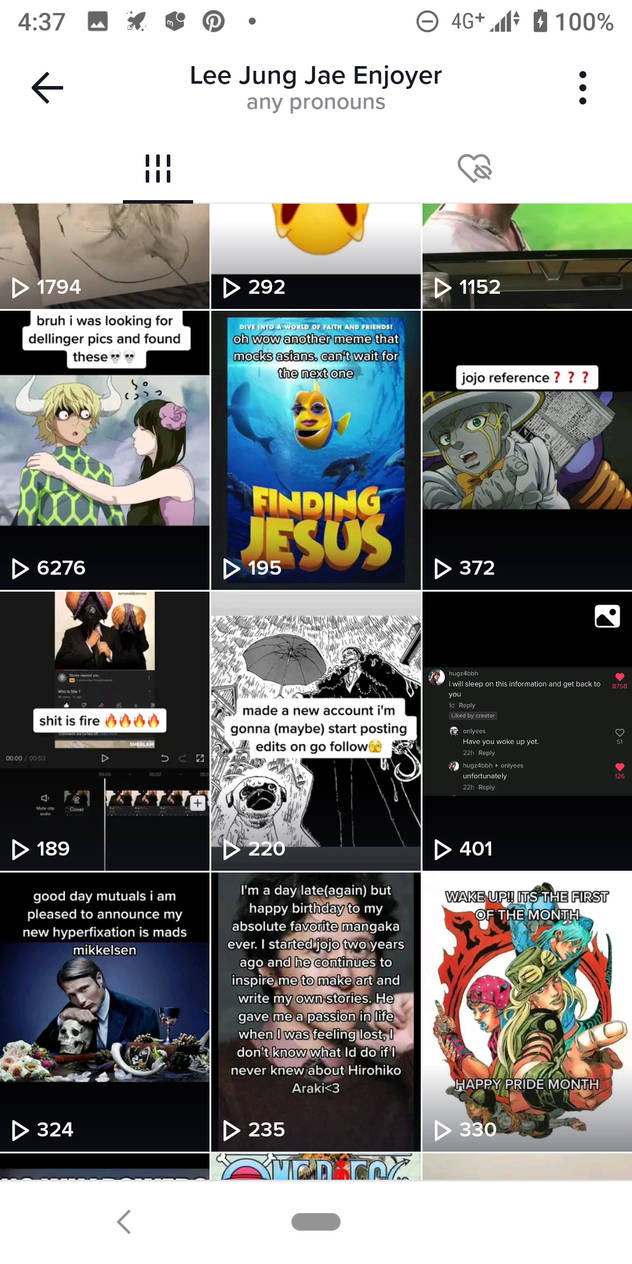Open the jojo reference video
The image size is (632, 1264).
527,448
